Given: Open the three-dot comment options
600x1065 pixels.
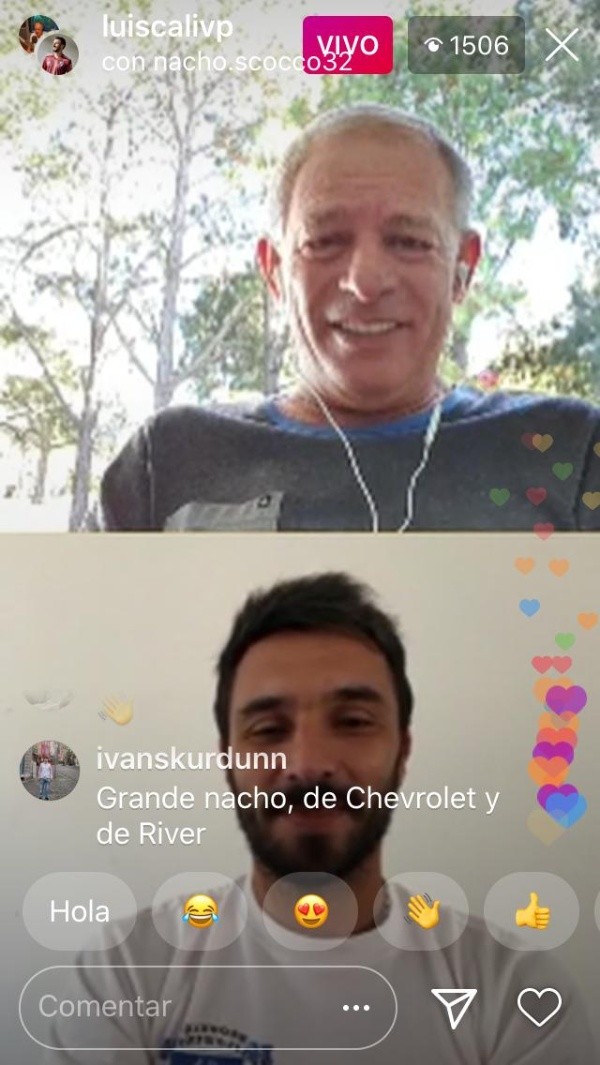Looking at the screenshot, I should [x=356, y=1007].
